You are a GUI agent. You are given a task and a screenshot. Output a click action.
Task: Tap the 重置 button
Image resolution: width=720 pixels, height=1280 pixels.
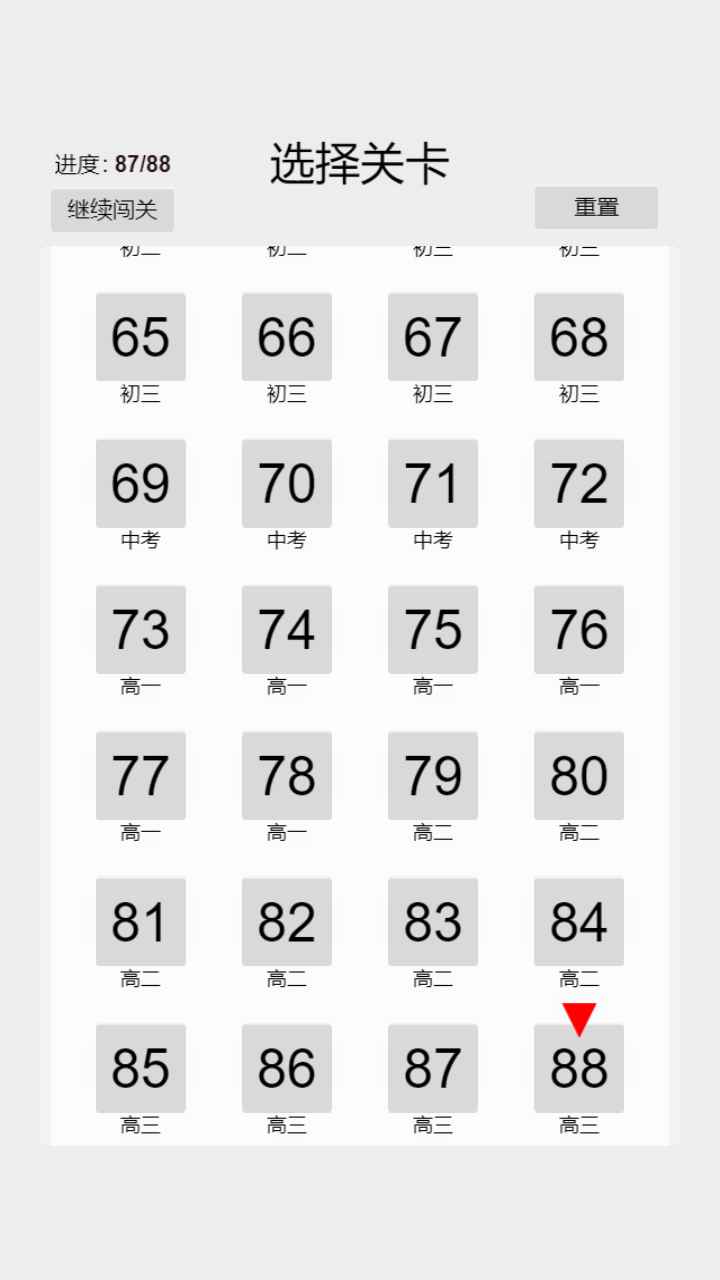tap(596, 207)
